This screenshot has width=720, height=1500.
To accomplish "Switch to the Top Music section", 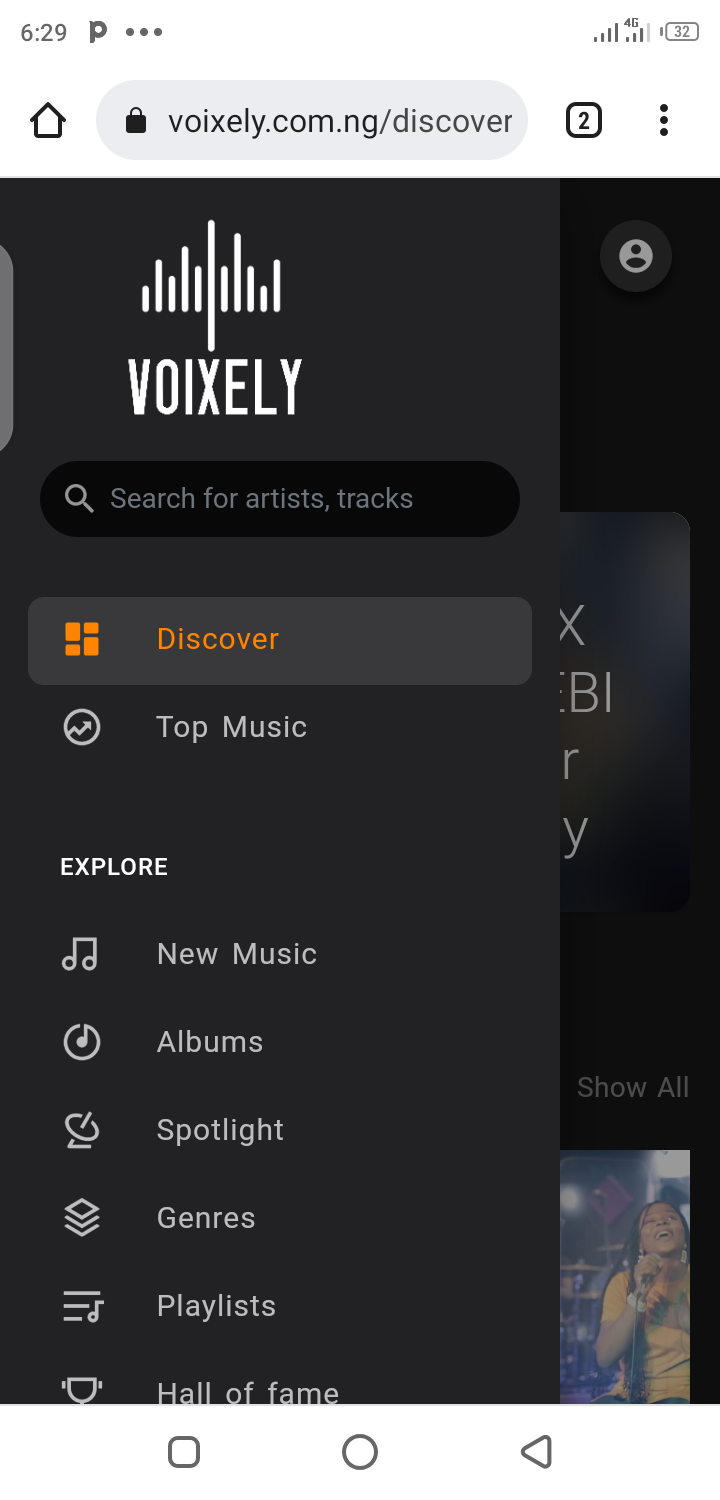I will tap(231, 727).
